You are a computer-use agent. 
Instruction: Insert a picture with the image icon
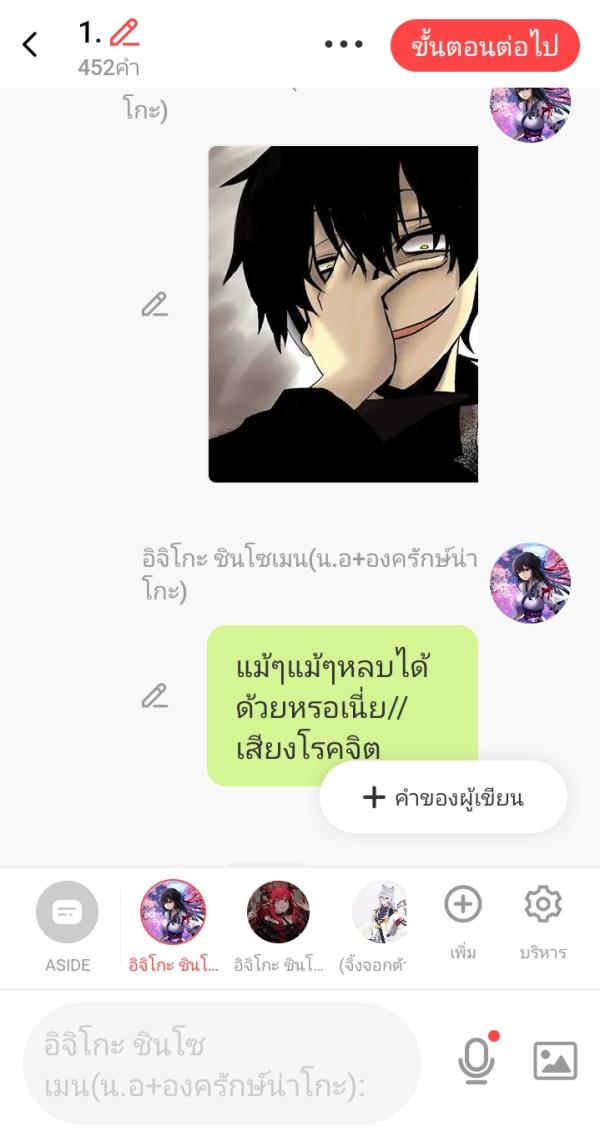555,1060
